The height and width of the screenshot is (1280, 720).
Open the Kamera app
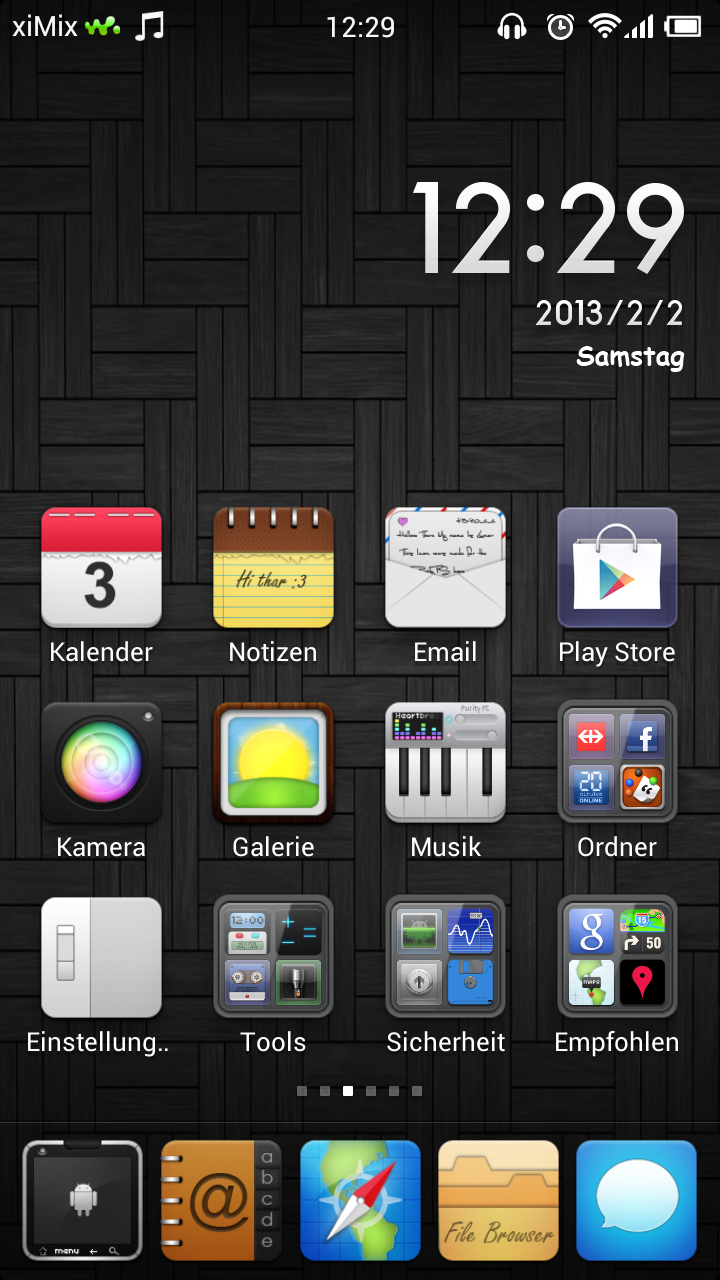(101, 763)
